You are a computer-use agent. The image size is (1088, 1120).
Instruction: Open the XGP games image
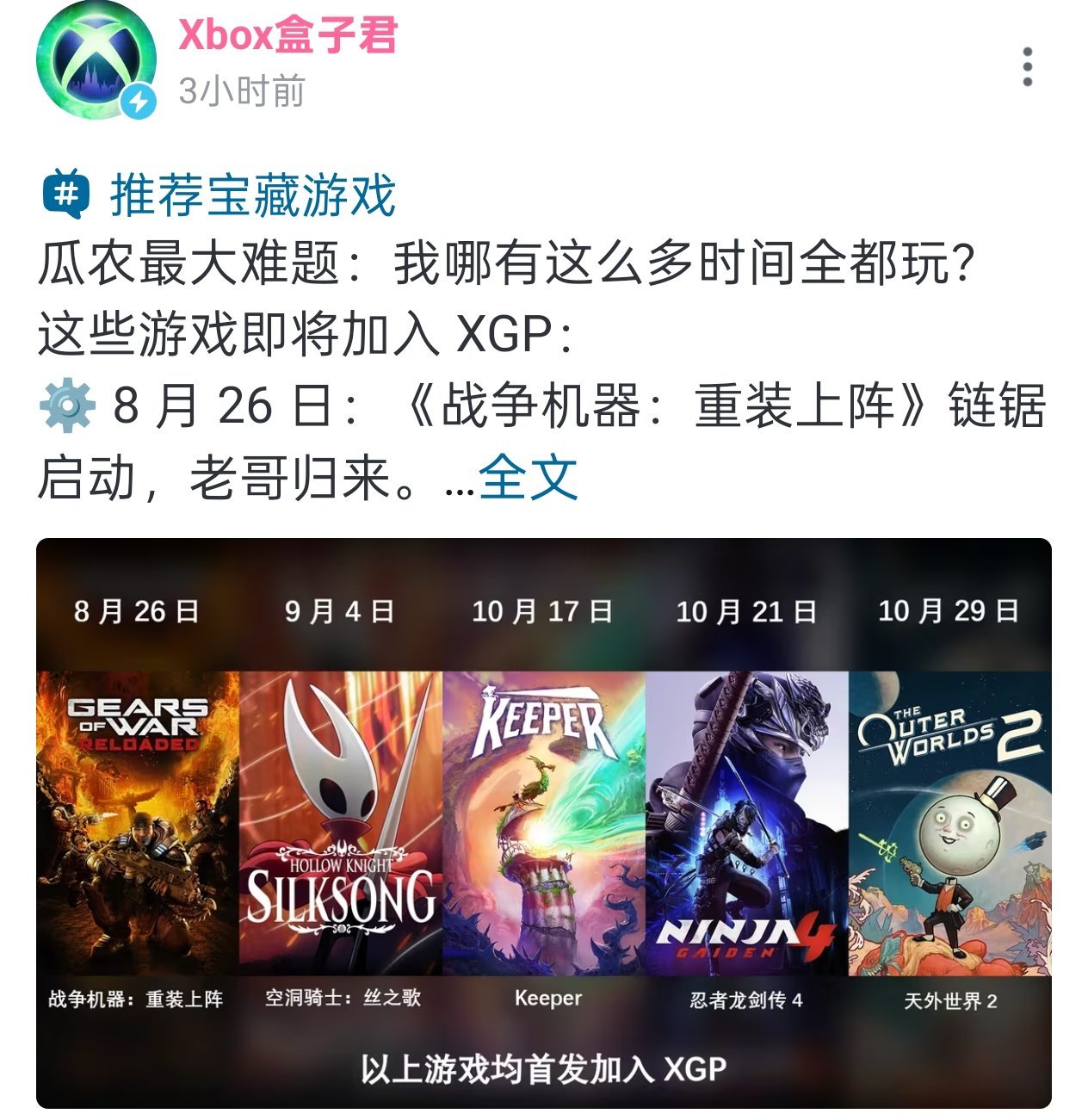pyautogui.click(x=543, y=822)
